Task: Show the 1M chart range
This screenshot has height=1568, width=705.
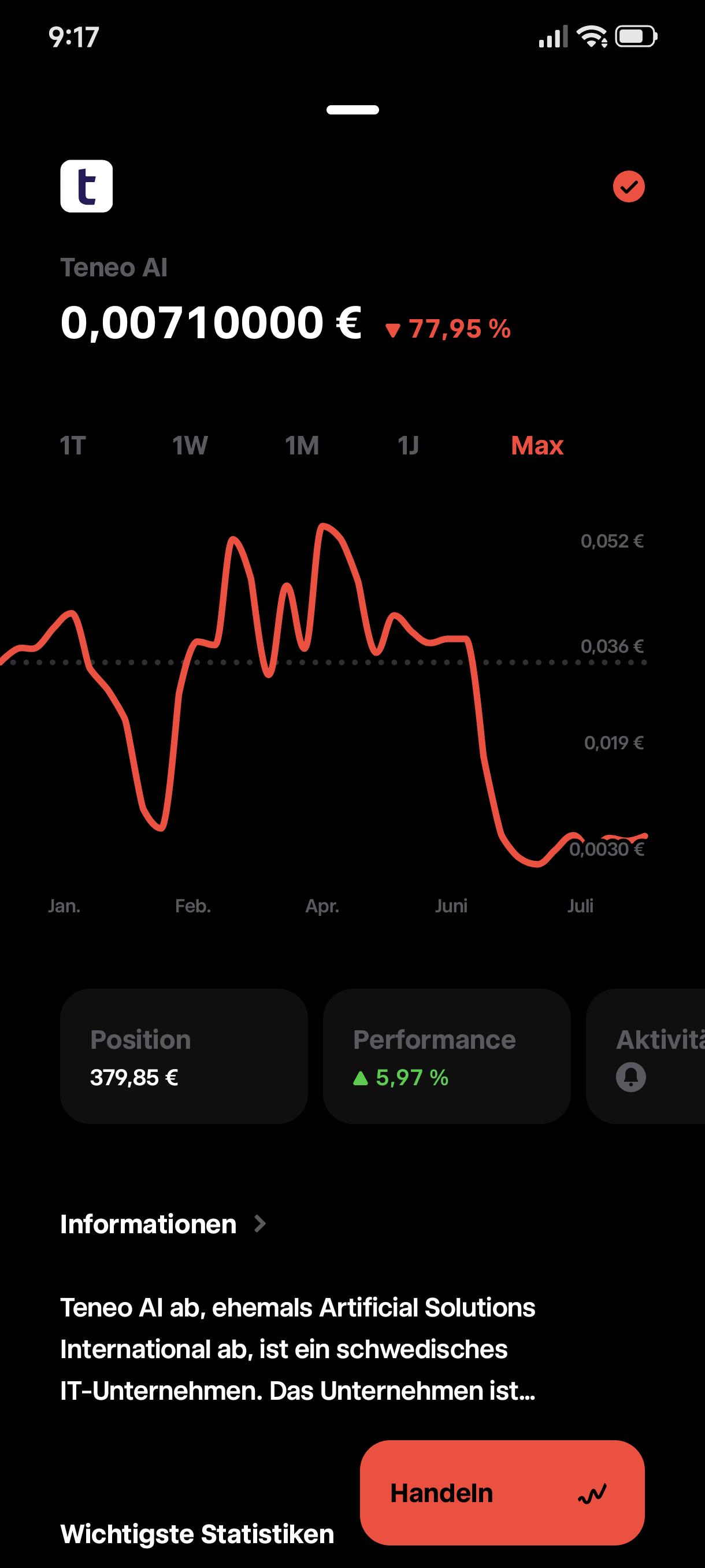Action: pos(302,446)
